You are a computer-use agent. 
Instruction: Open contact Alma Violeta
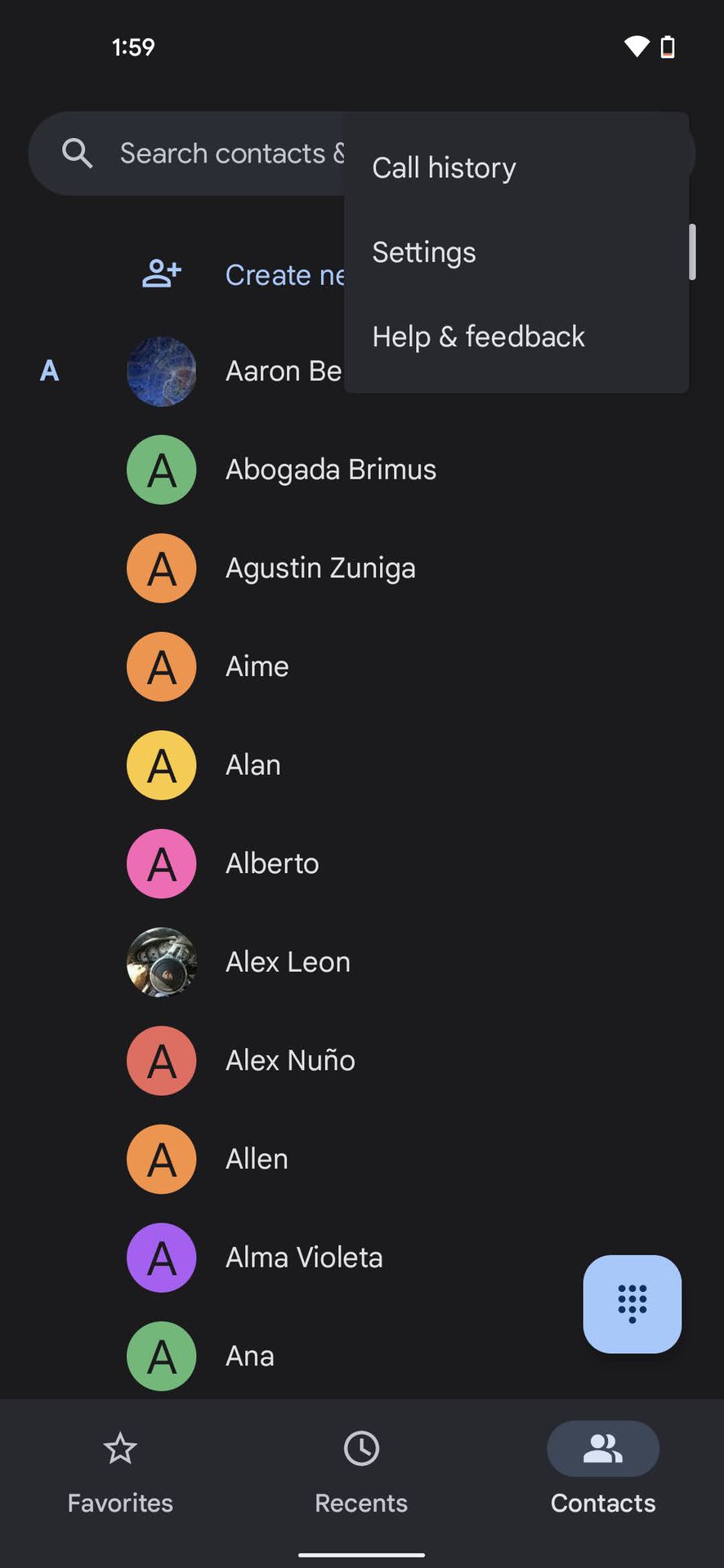(304, 1258)
